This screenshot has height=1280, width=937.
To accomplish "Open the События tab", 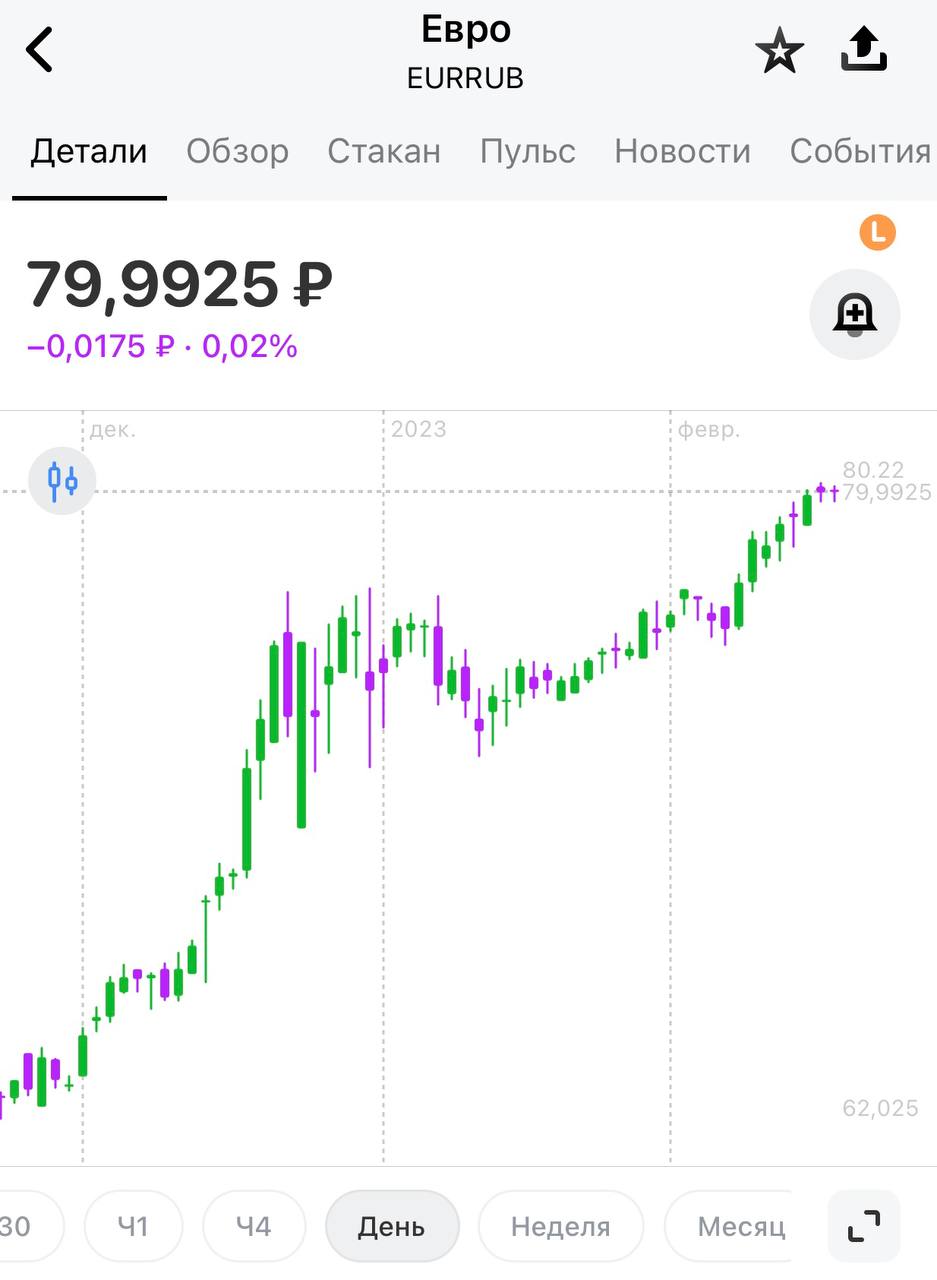I will 860,151.
